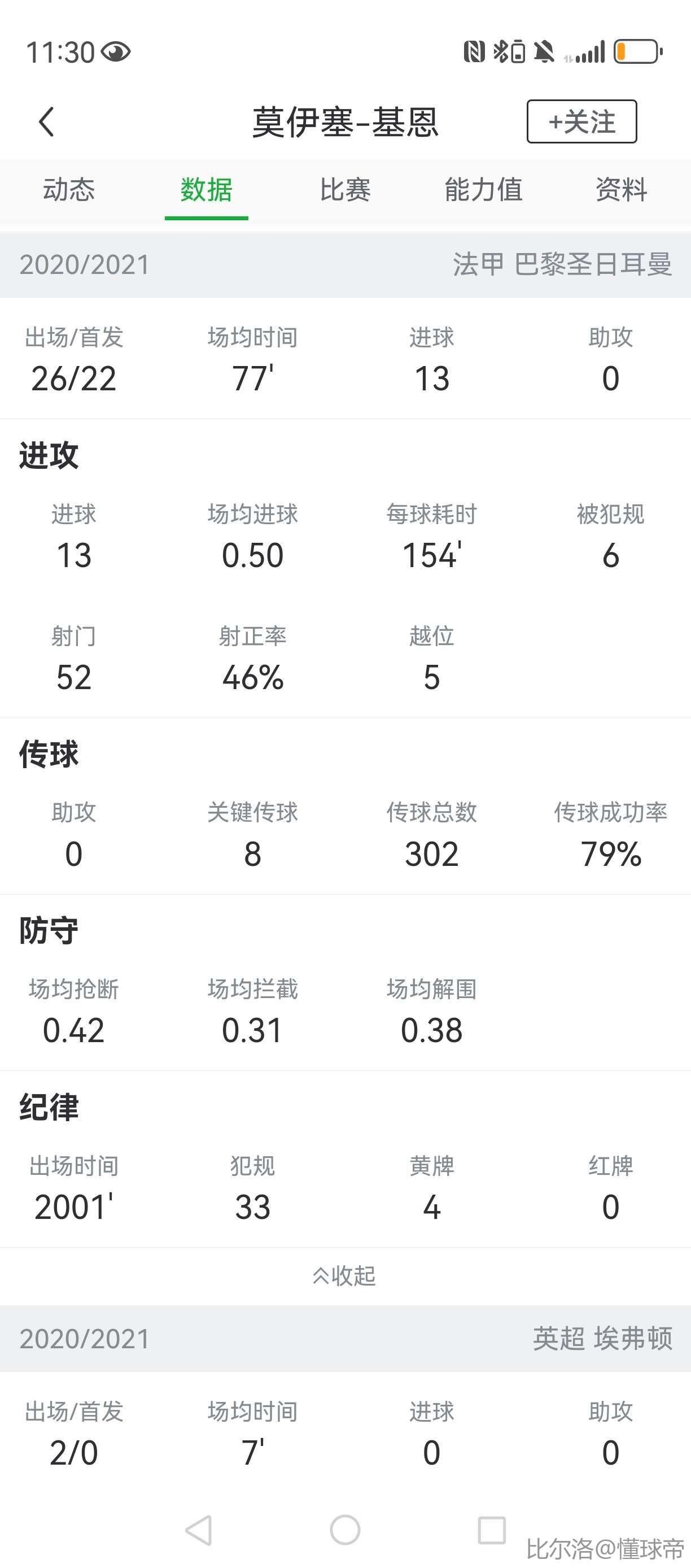Screen dimensions: 691x1568
Task: Switch to the 动态 tab
Action: pyautogui.click(x=69, y=190)
